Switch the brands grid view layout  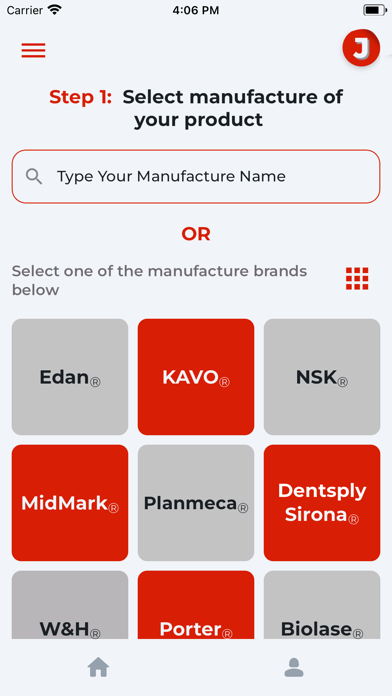click(357, 279)
